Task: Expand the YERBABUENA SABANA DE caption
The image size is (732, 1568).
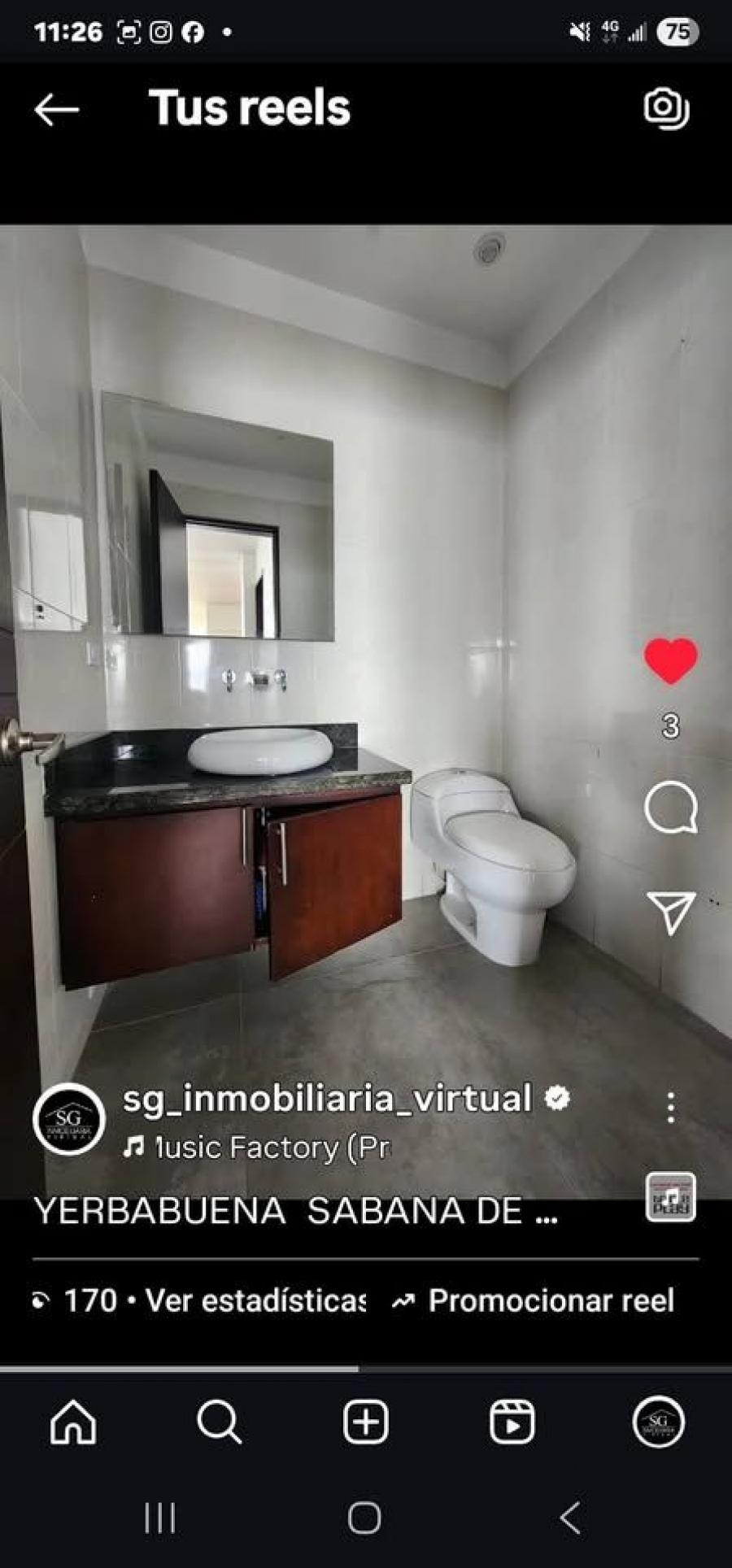Action: pyautogui.click(x=296, y=1212)
